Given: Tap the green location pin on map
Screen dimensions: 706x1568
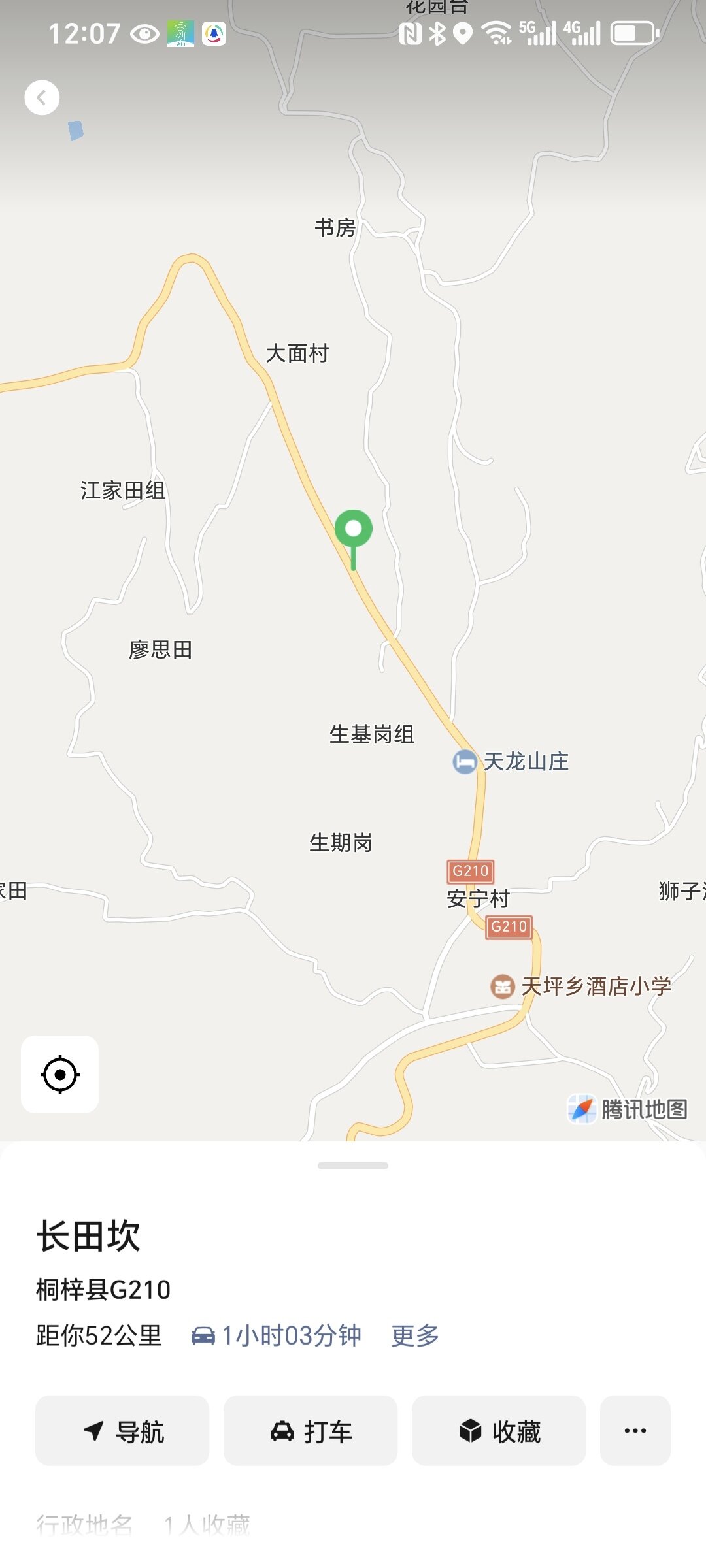Looking at the screenshot, I should 354,531.
